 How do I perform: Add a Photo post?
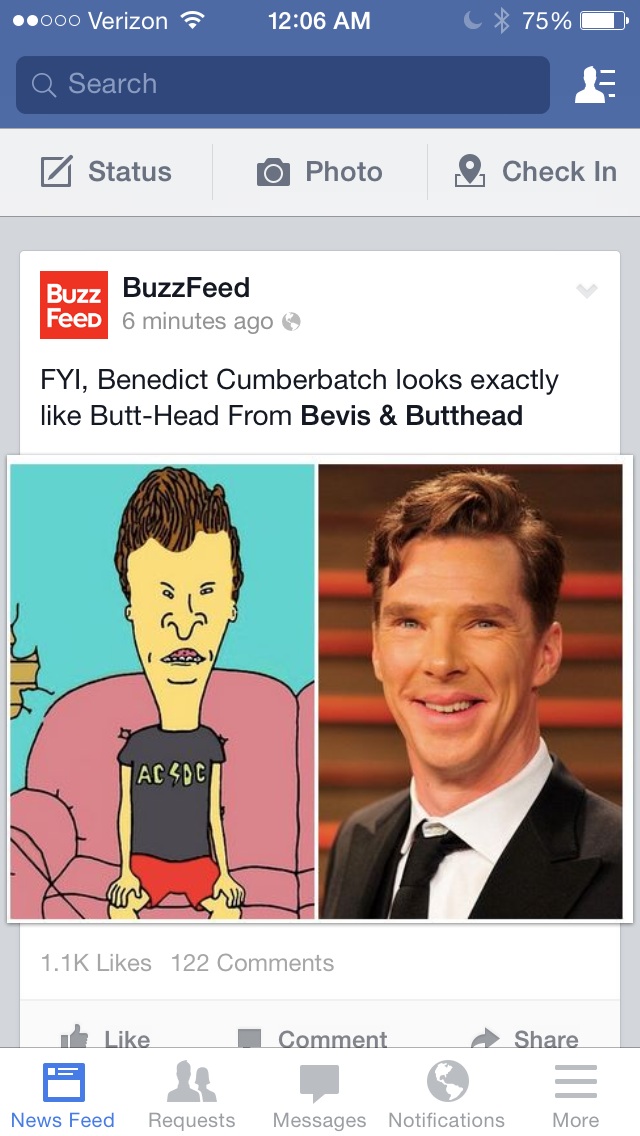tap(320, 172)
